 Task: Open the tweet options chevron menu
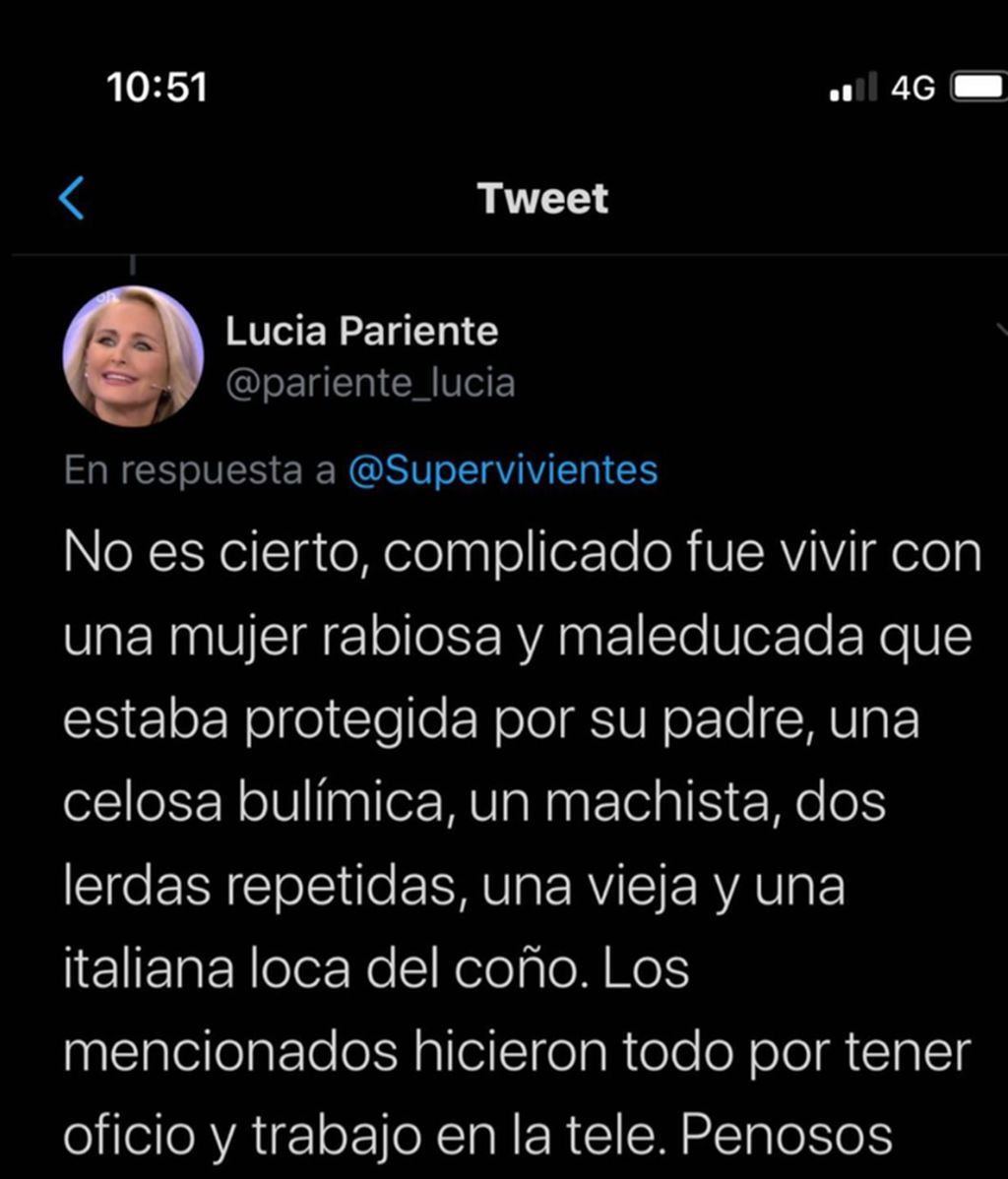[x=1001, y=331]
